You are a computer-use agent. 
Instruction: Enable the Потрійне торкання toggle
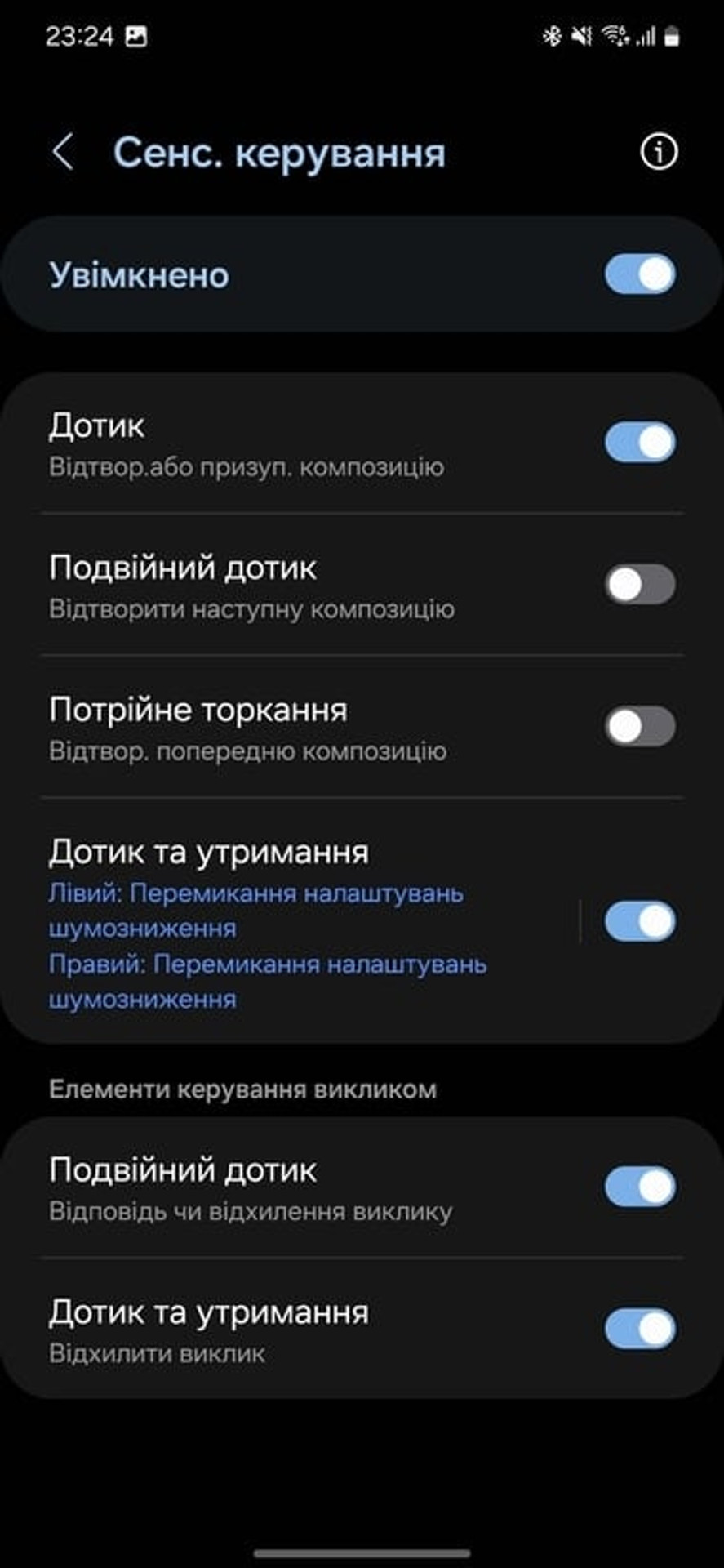639,727
